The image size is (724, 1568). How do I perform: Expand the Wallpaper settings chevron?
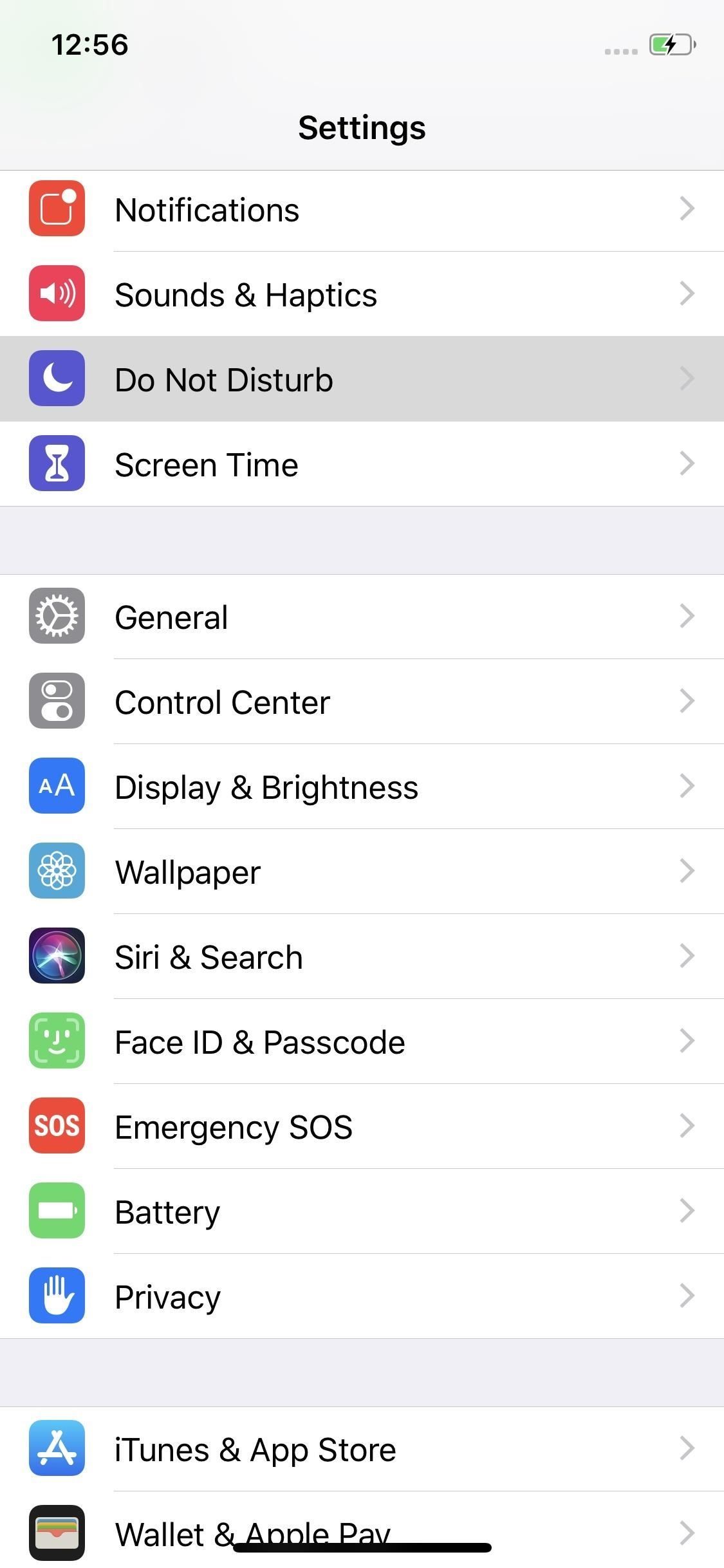[687, 871]
